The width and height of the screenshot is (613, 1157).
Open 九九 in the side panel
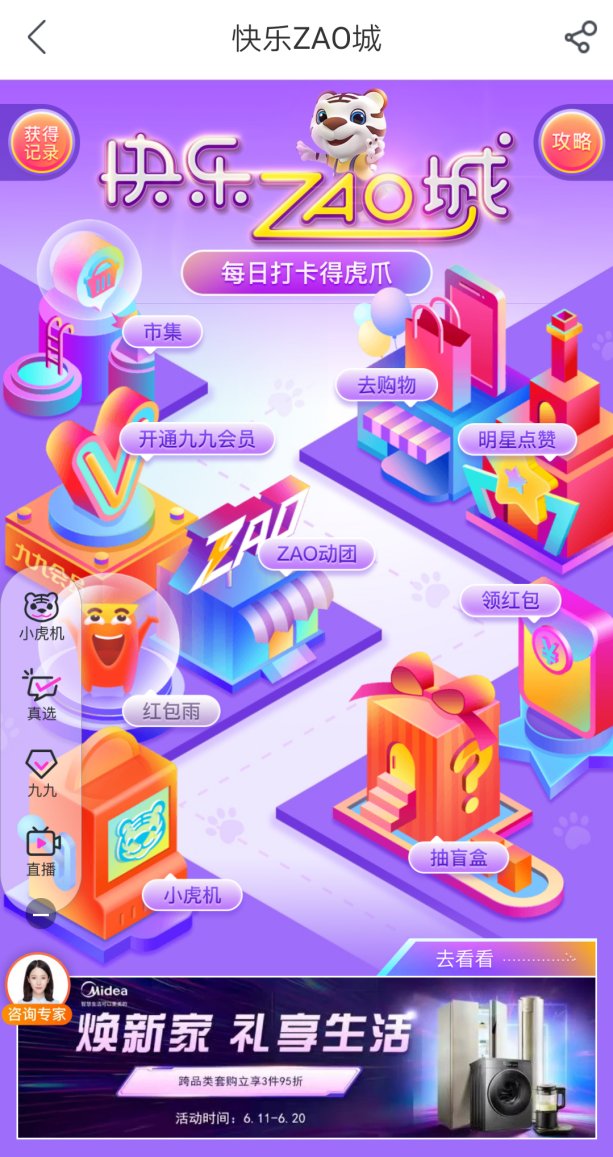[41, 773]
